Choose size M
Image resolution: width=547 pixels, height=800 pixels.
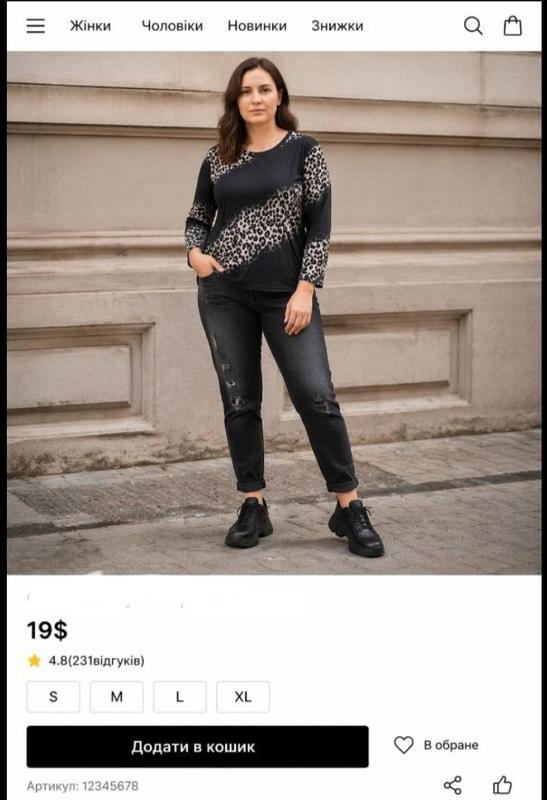click(x=116, y=696)
